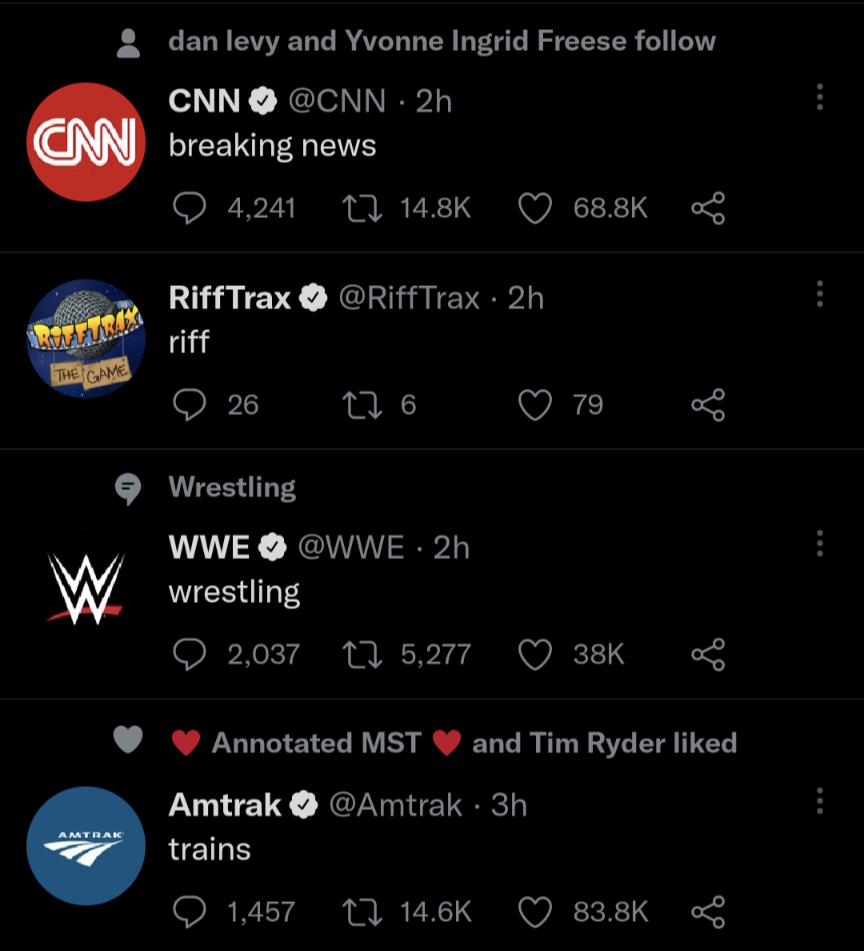The height and width of the screenshot is (951, 864).
Task: Share the CNN tweet
Action: tap(707, 208)
